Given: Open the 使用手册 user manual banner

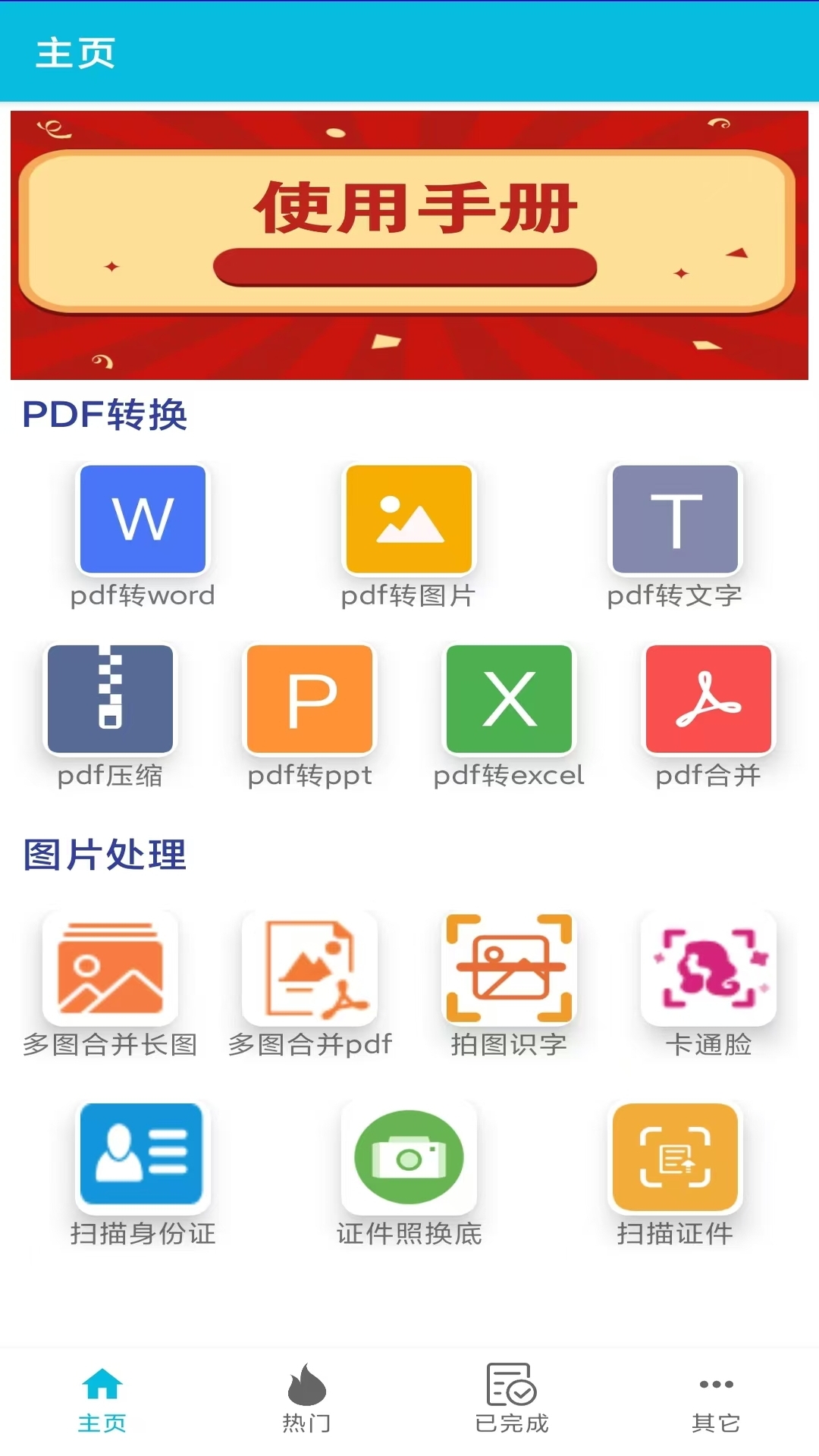Looking at the screenshot, I should pyautogui.click(x=409, y=244).
